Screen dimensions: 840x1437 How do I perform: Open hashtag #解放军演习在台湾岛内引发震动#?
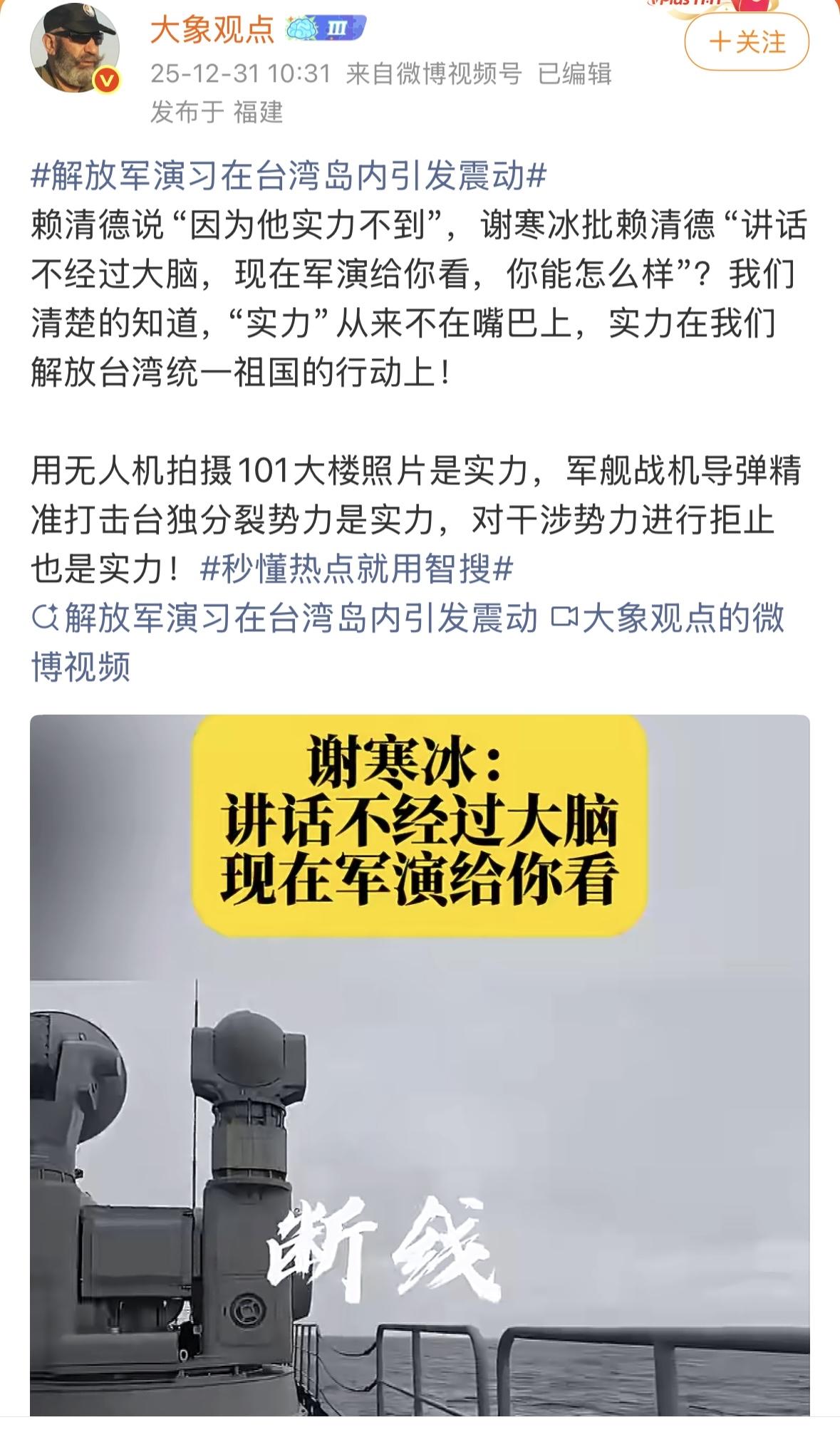287,178
